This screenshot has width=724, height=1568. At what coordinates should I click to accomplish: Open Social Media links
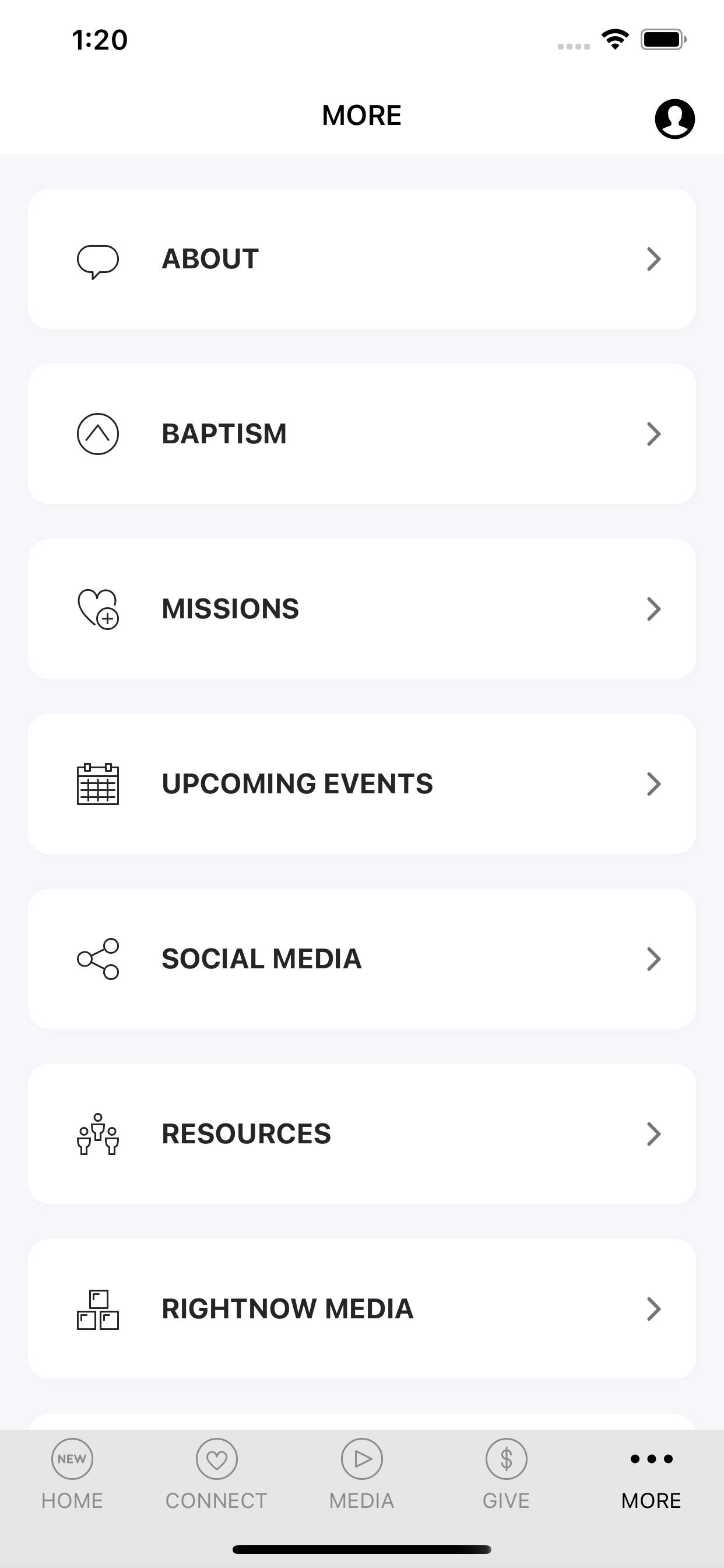point(362,958)
